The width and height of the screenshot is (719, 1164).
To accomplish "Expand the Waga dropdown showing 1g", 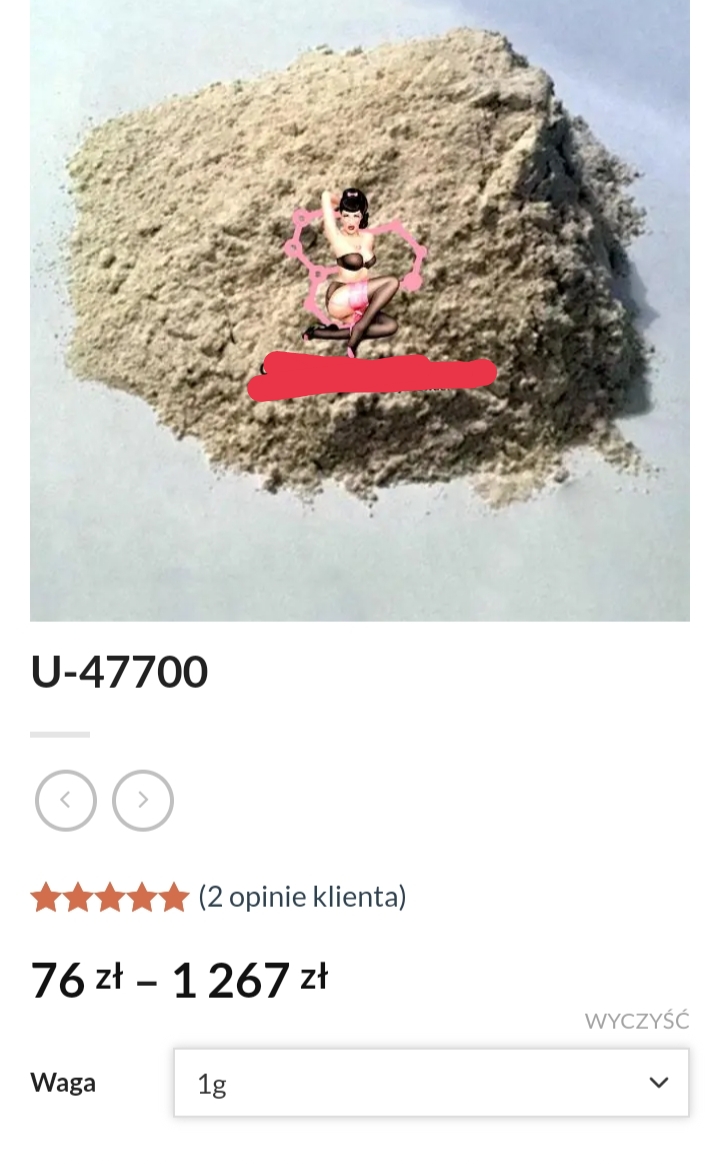I will coord(431,1083).
